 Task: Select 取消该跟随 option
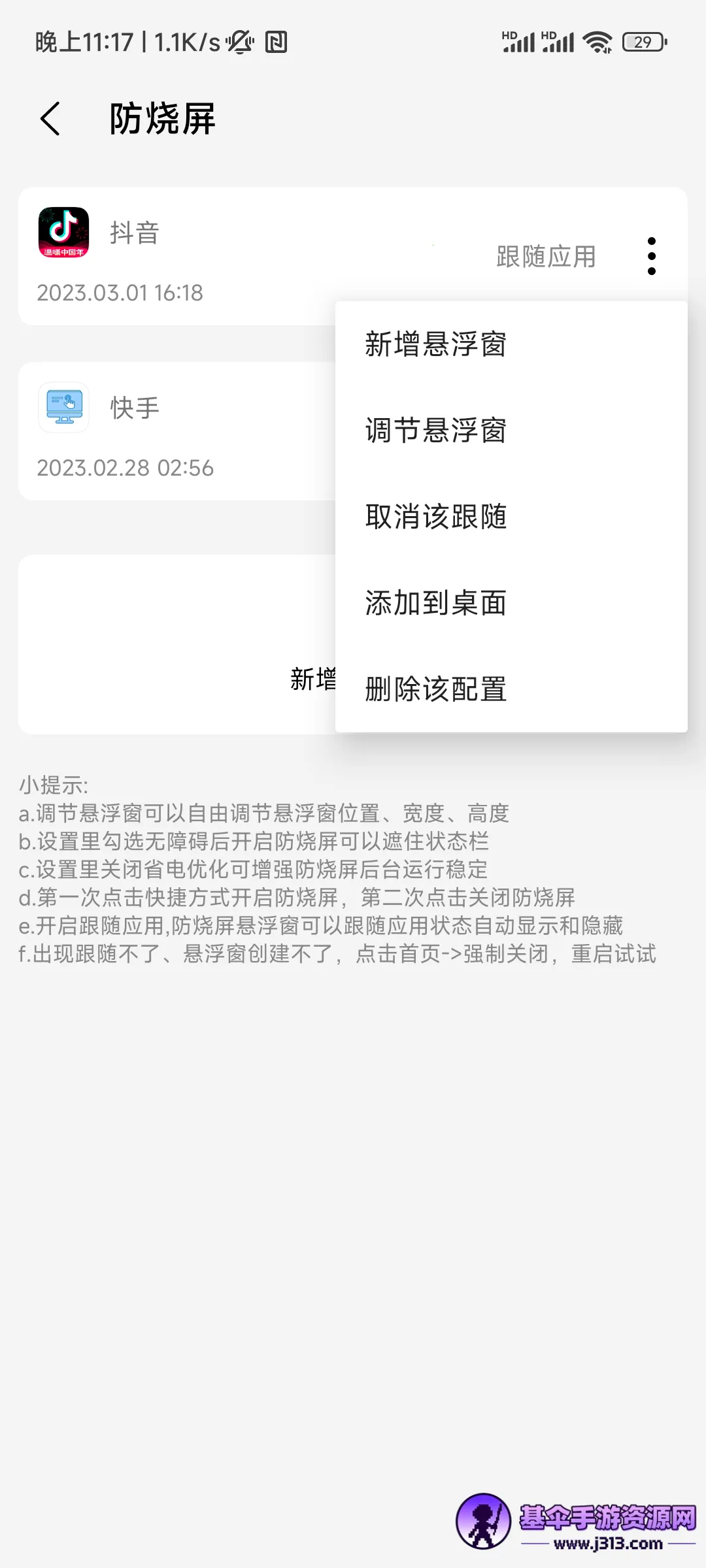click(435, 517)
